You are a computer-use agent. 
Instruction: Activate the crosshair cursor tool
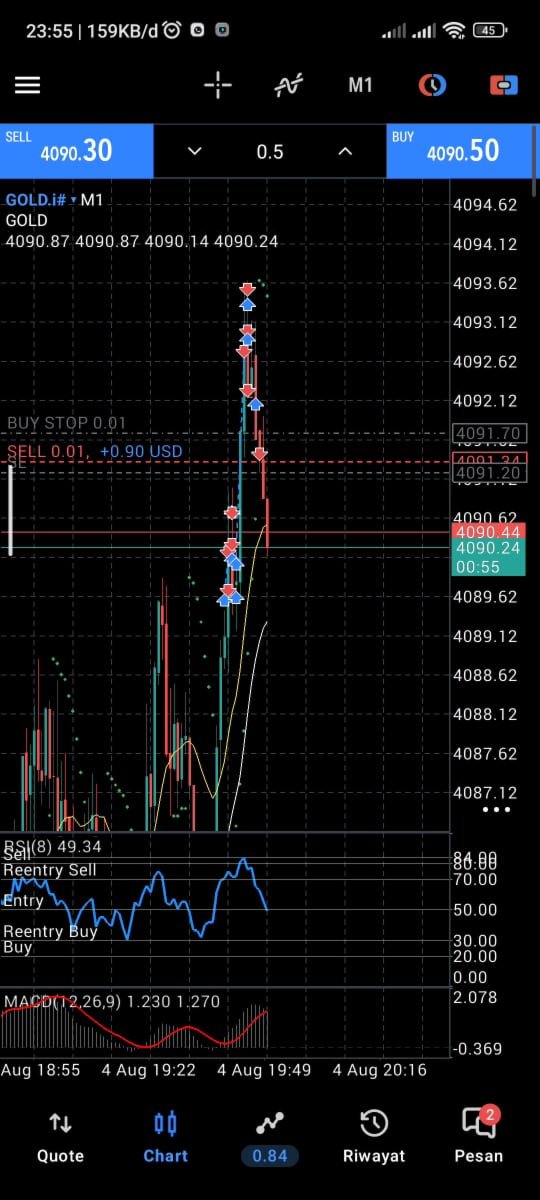click(218, 85)
